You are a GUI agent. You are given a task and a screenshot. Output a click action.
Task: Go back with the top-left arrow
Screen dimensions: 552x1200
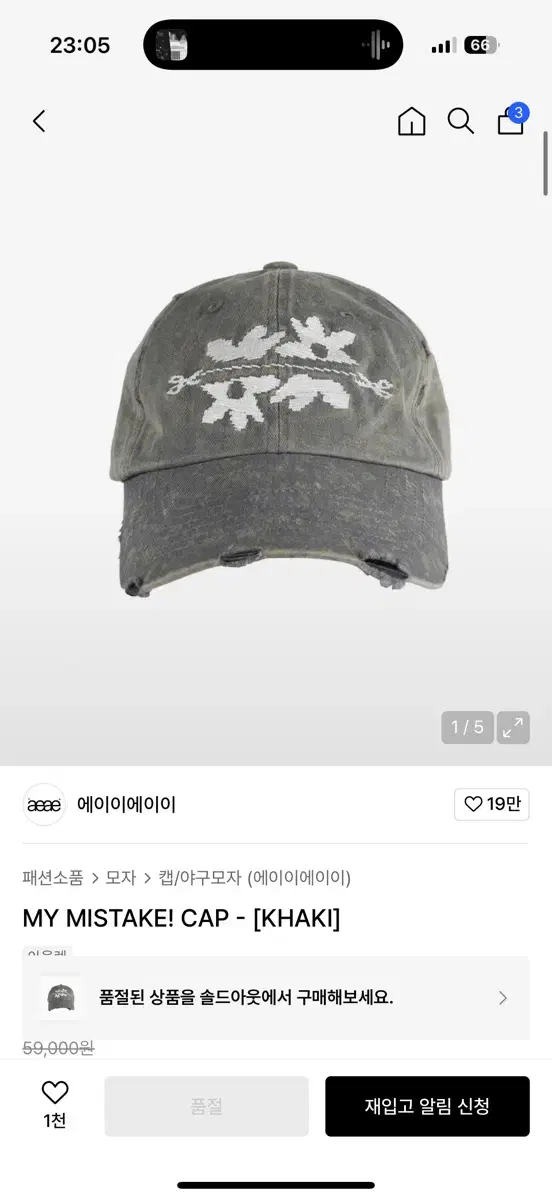coord(39,121)
